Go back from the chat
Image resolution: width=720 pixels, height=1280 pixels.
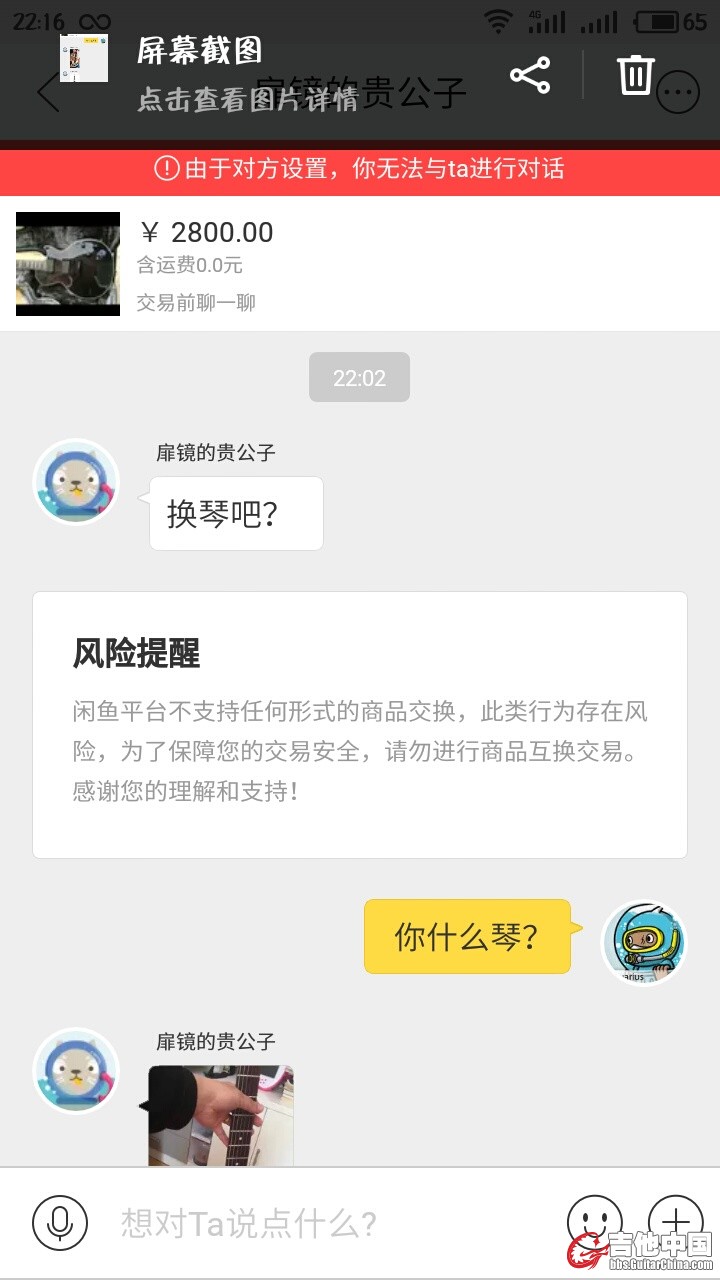point(46,93)
